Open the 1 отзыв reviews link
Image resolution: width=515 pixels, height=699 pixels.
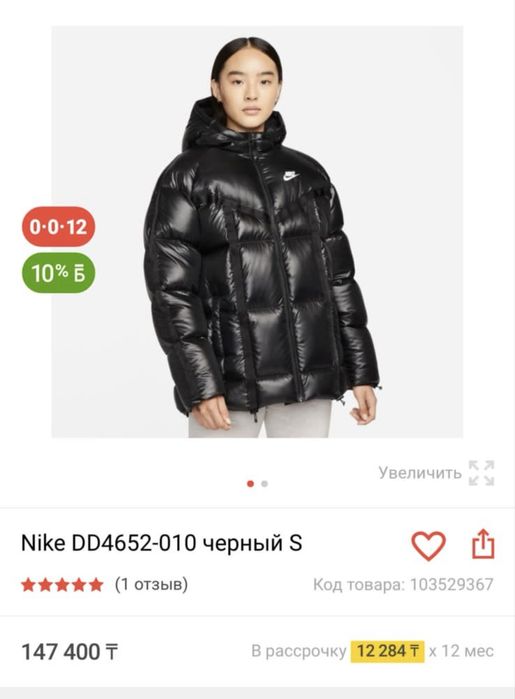coord(151,584)
